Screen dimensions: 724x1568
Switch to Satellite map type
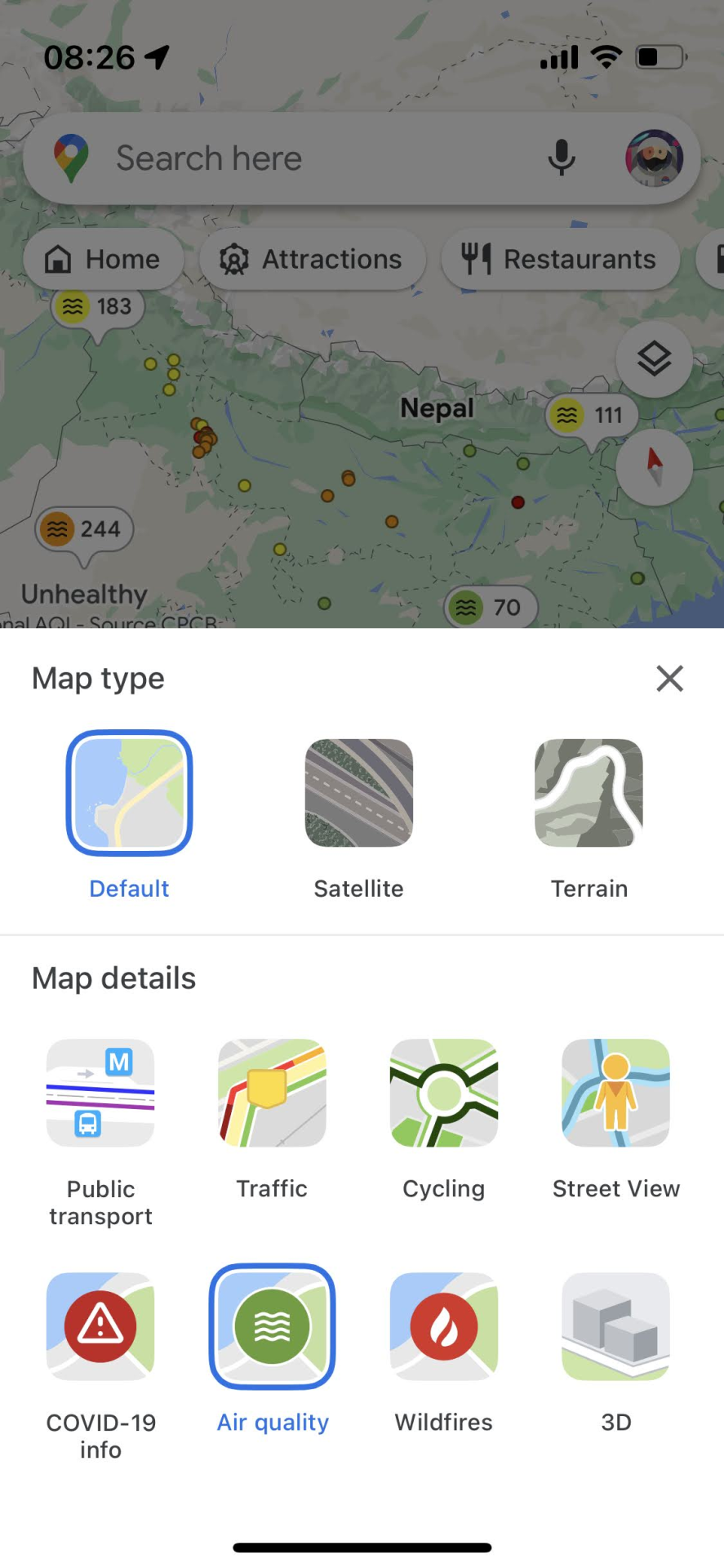coord(359,793)
